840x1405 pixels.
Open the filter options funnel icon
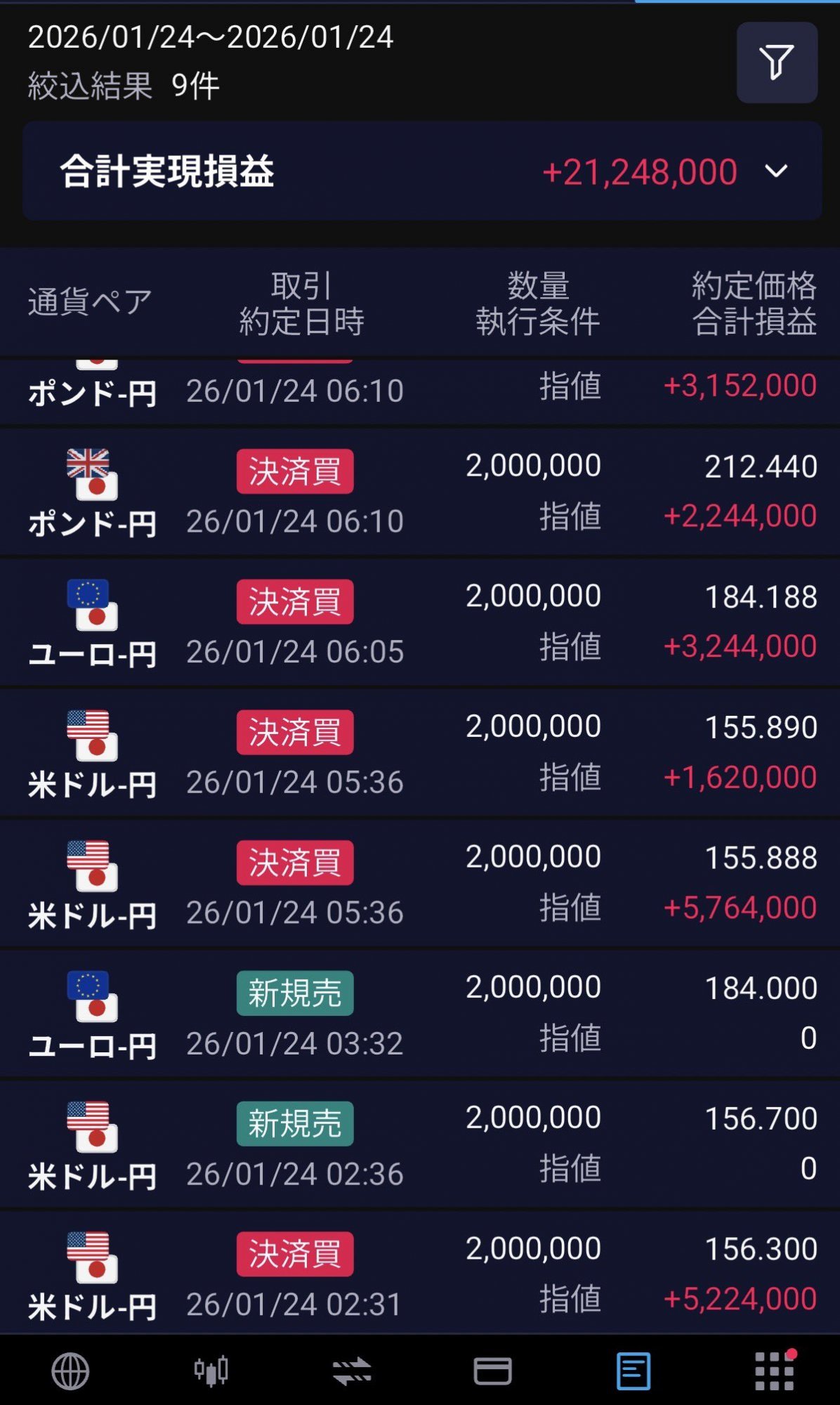[x=776, y=63]
